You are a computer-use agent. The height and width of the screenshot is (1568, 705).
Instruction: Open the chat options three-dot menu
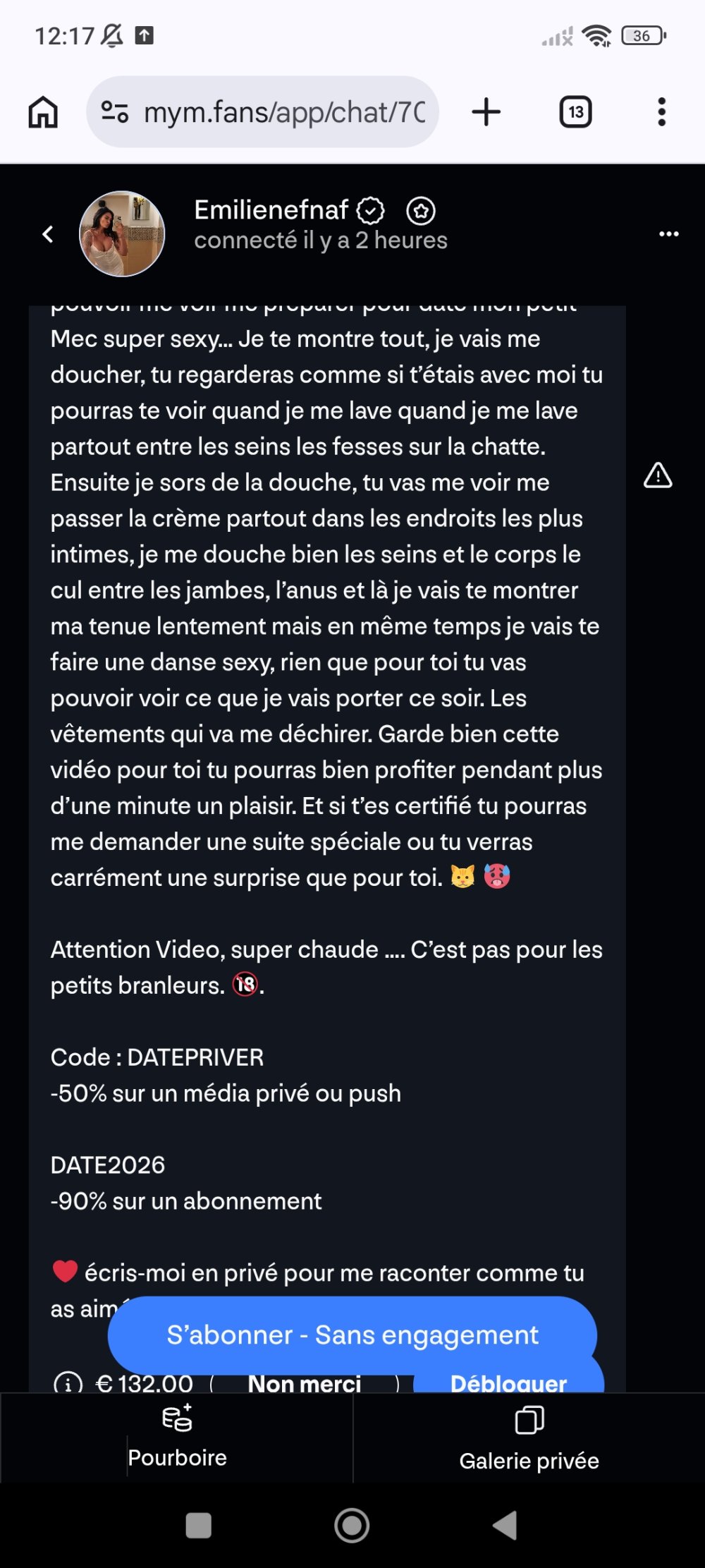pos(668,234)
